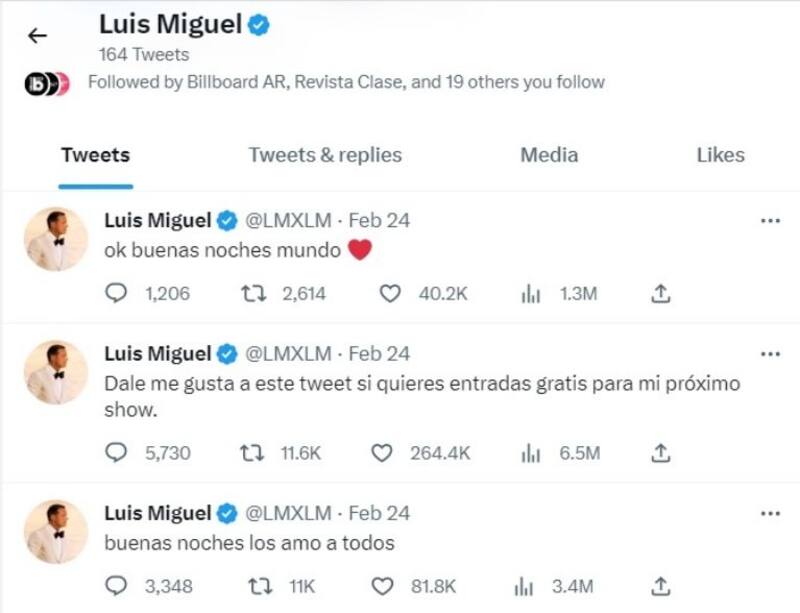Share the 'ok buenas noches mundo' tweet
The width and height of the screenshot is (800, 613).
tap(660, 294)
